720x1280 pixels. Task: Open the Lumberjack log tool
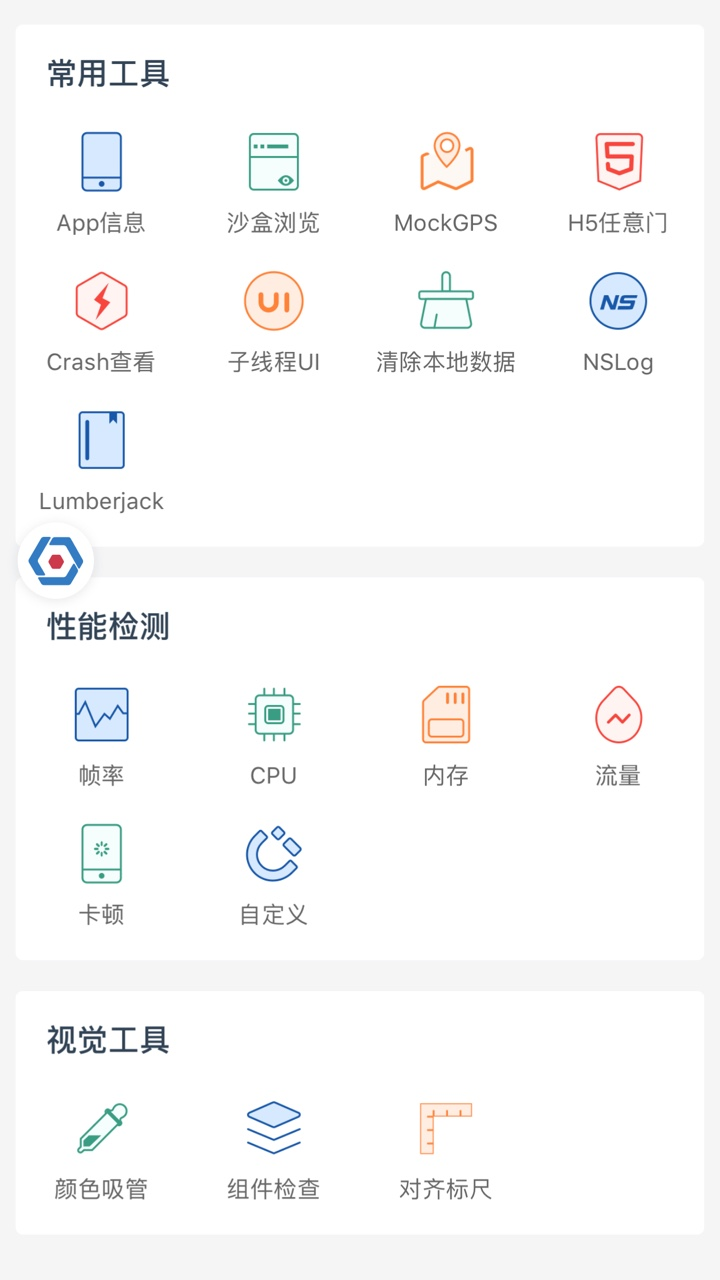pos(100,458)
